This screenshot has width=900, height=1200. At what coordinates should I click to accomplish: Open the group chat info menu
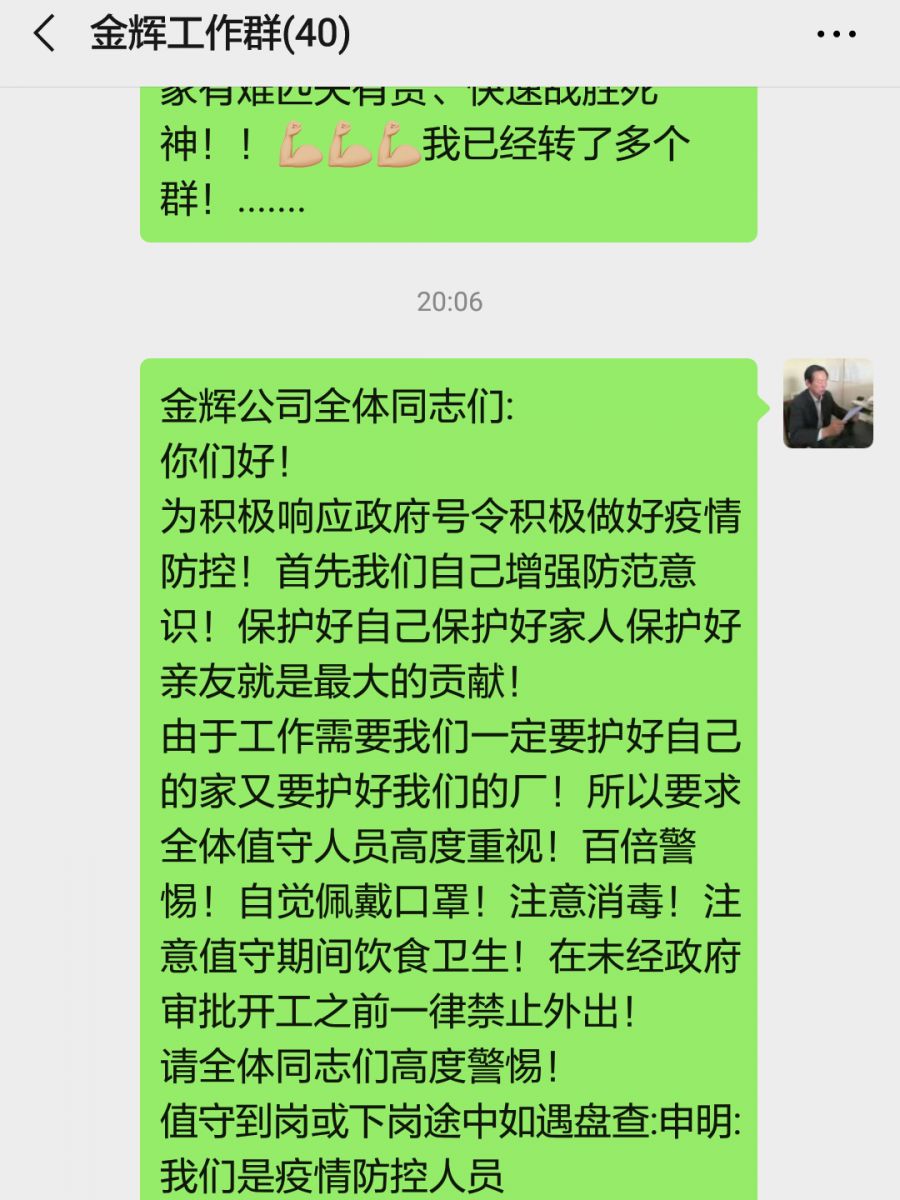coord(836,35)
